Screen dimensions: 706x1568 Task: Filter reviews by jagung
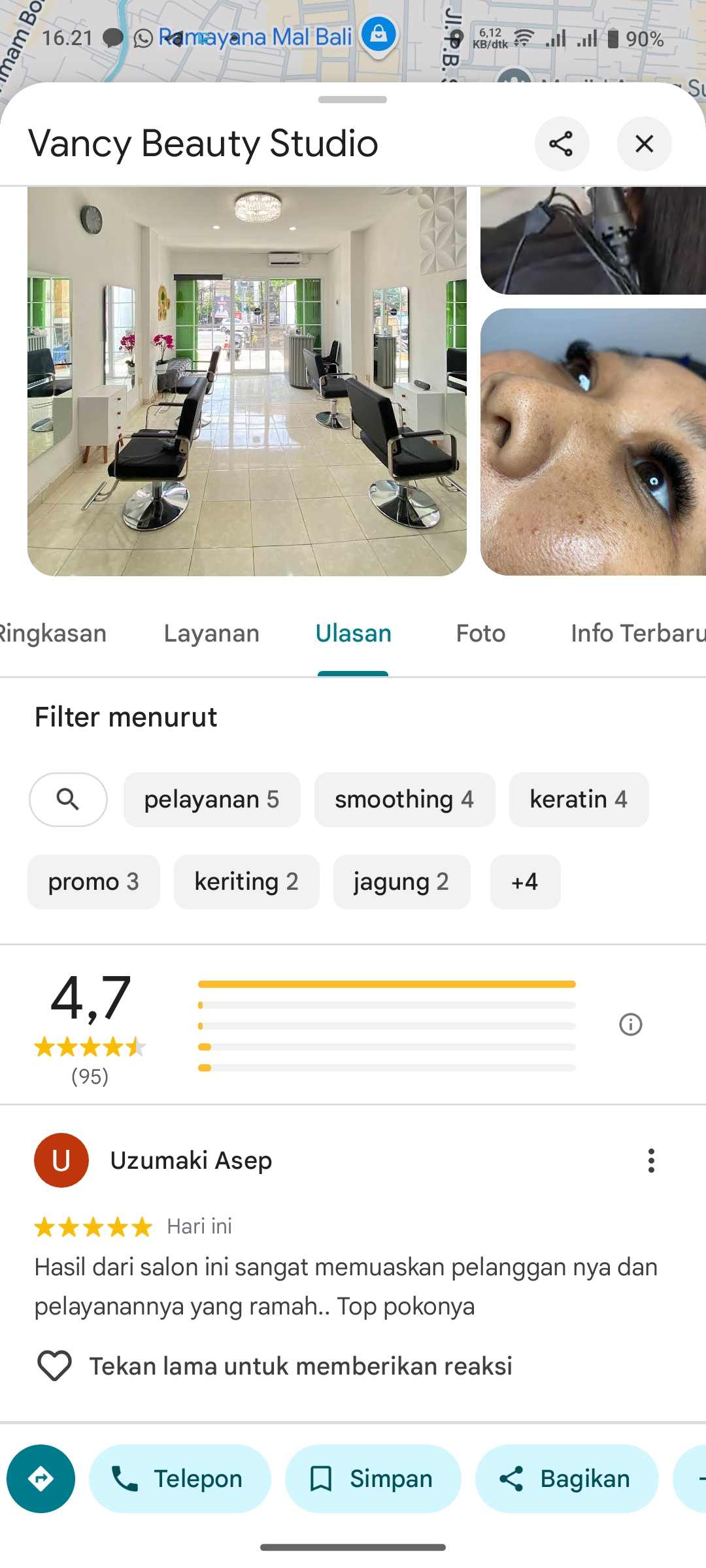(x=401, y=881)
